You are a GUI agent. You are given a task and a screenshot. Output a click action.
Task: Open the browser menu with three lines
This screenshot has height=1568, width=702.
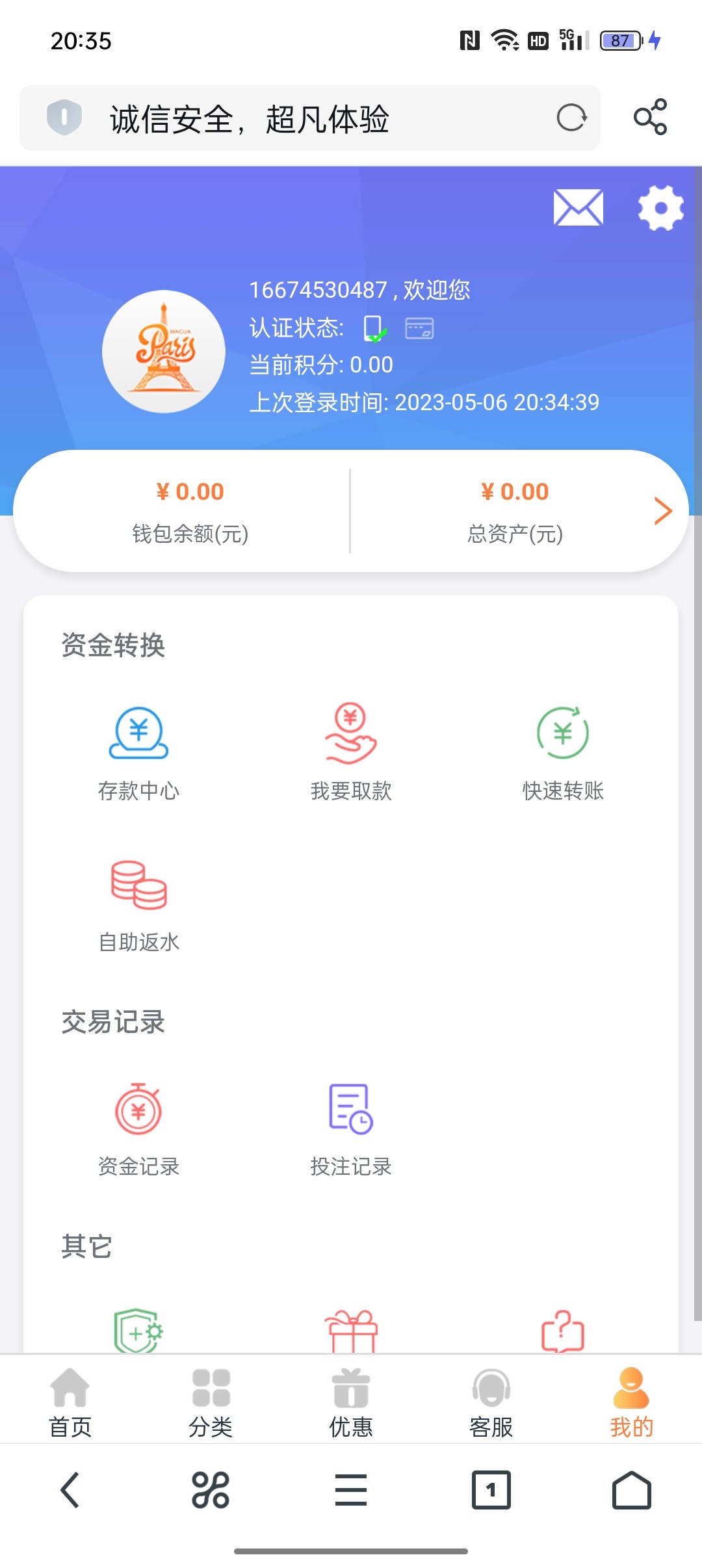pyautogui.click(x=351, y=1490)
